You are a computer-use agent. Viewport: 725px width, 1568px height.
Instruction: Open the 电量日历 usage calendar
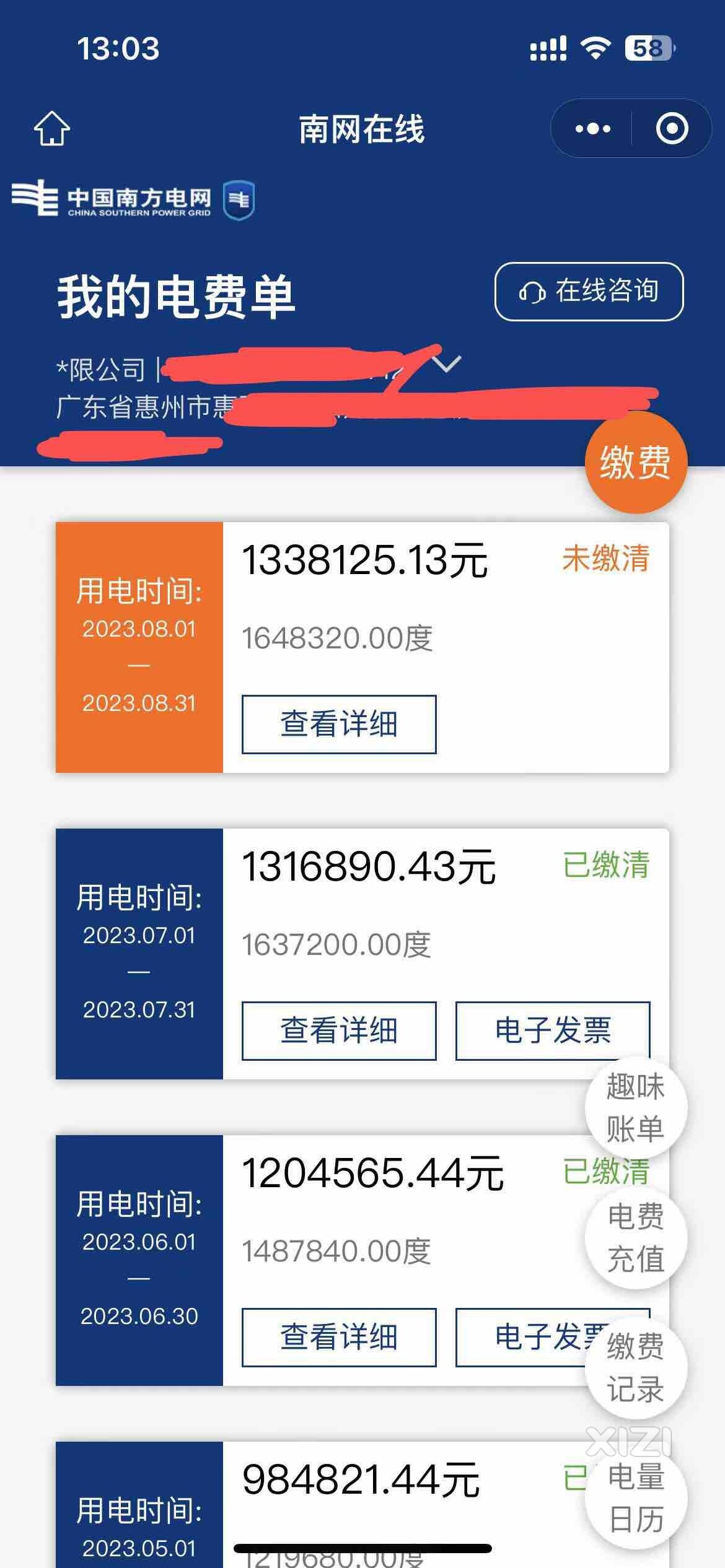[636, 1498]
